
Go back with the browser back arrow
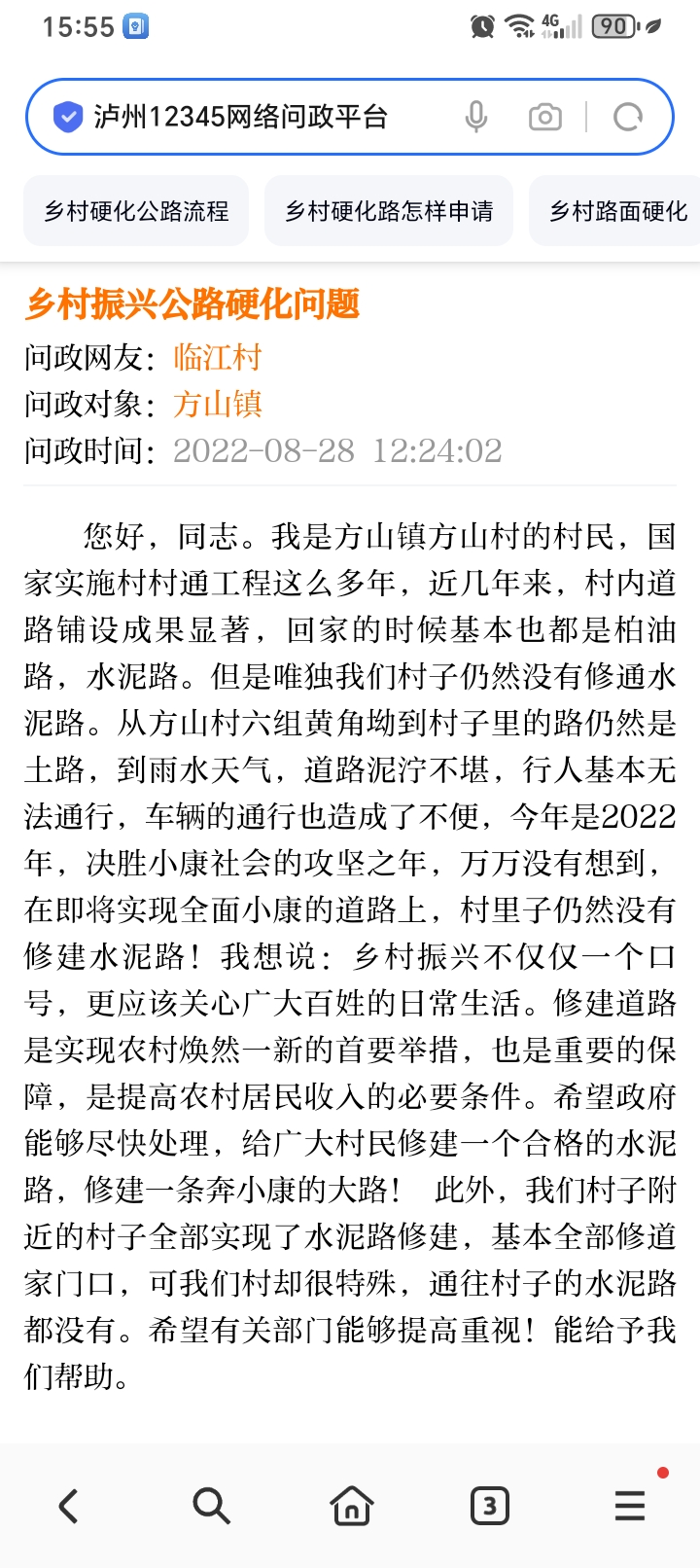click(x=68, y=1507)
